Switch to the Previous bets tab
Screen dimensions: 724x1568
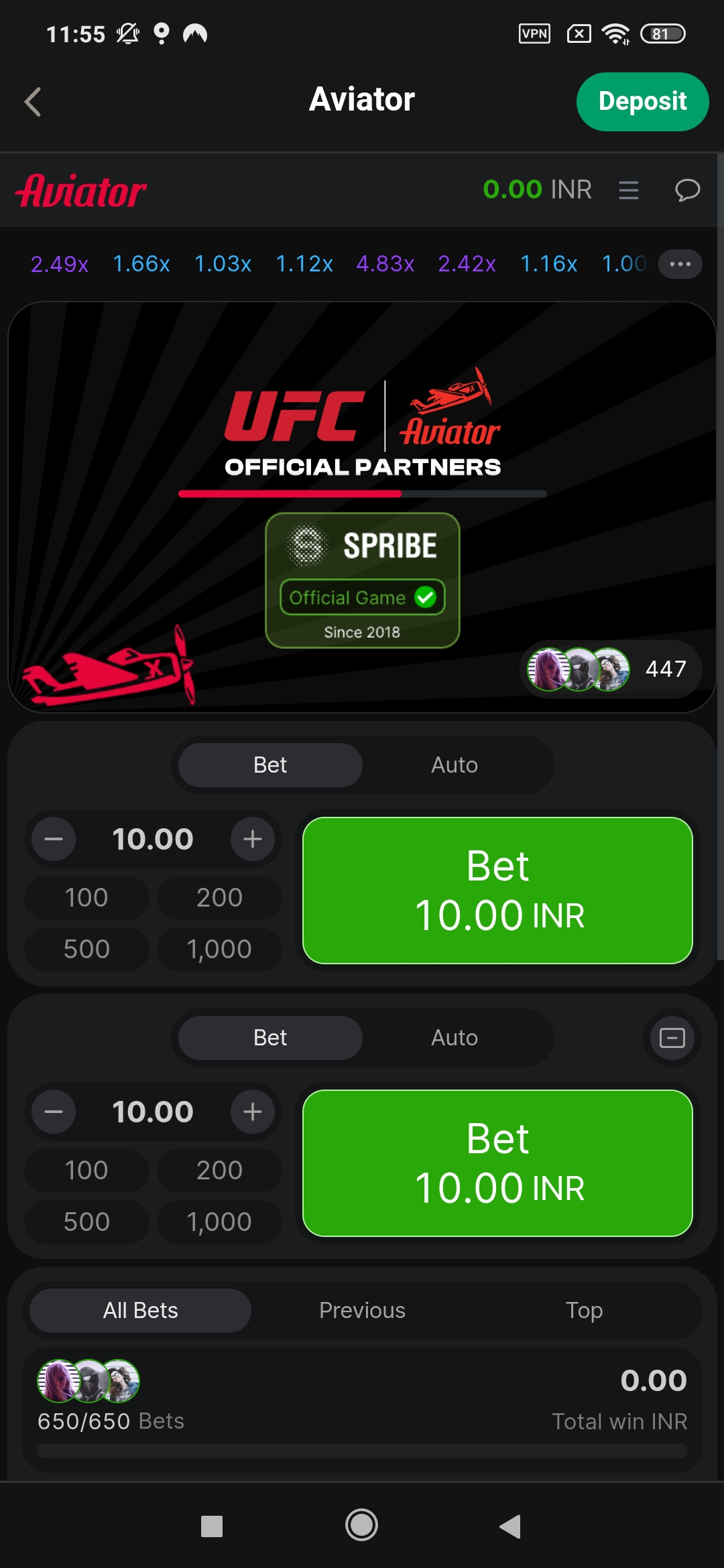361,1310
